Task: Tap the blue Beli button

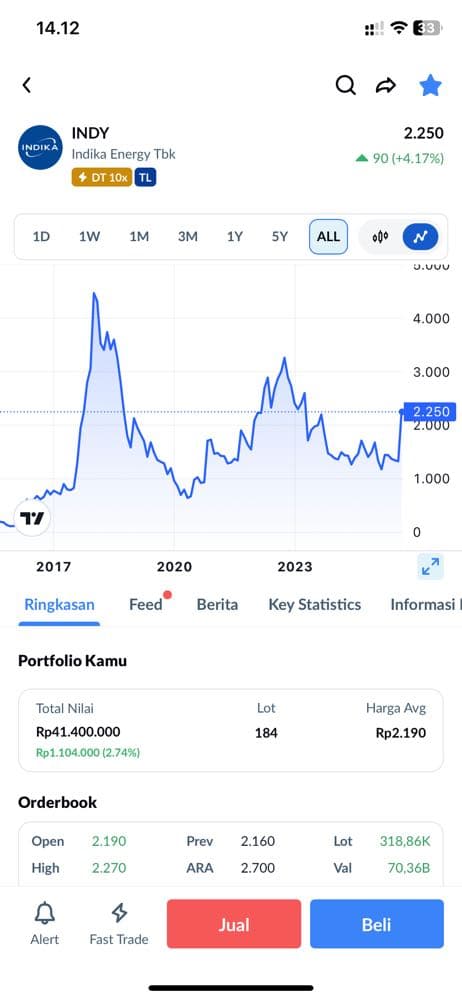Action: tap(376, 924)
